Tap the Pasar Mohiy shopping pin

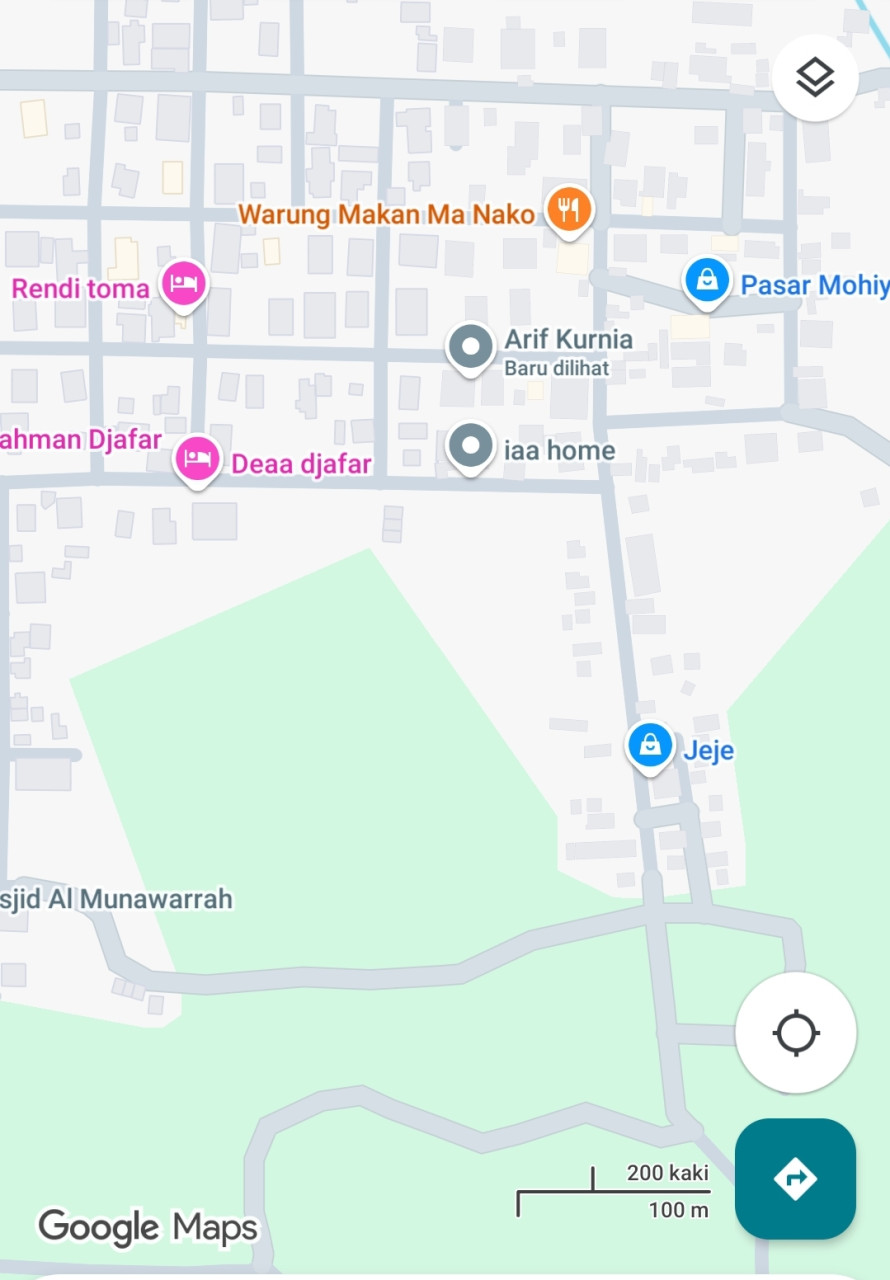(x=707, y=279)
